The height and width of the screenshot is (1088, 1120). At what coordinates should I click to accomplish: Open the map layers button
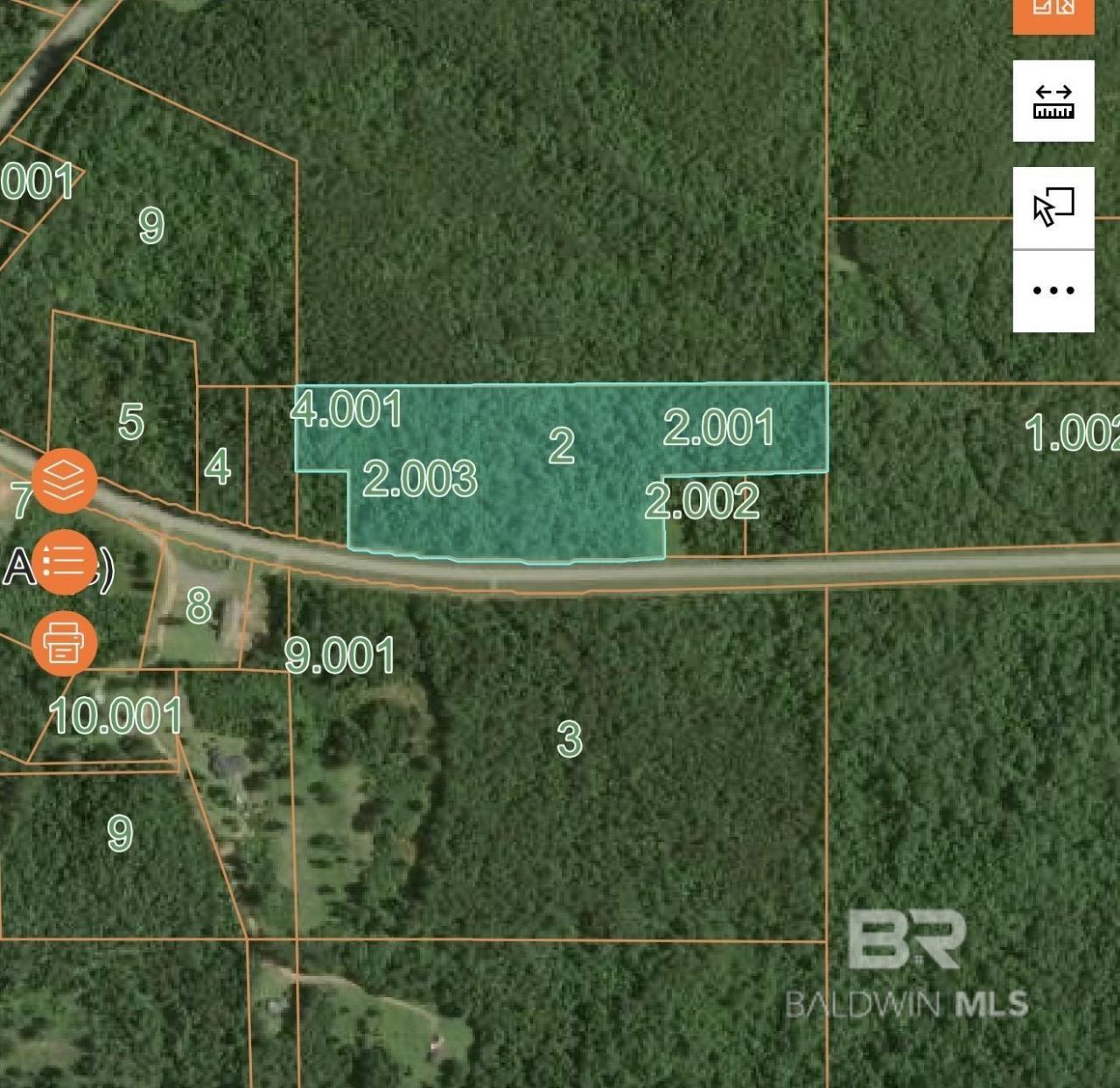point(65,480)
